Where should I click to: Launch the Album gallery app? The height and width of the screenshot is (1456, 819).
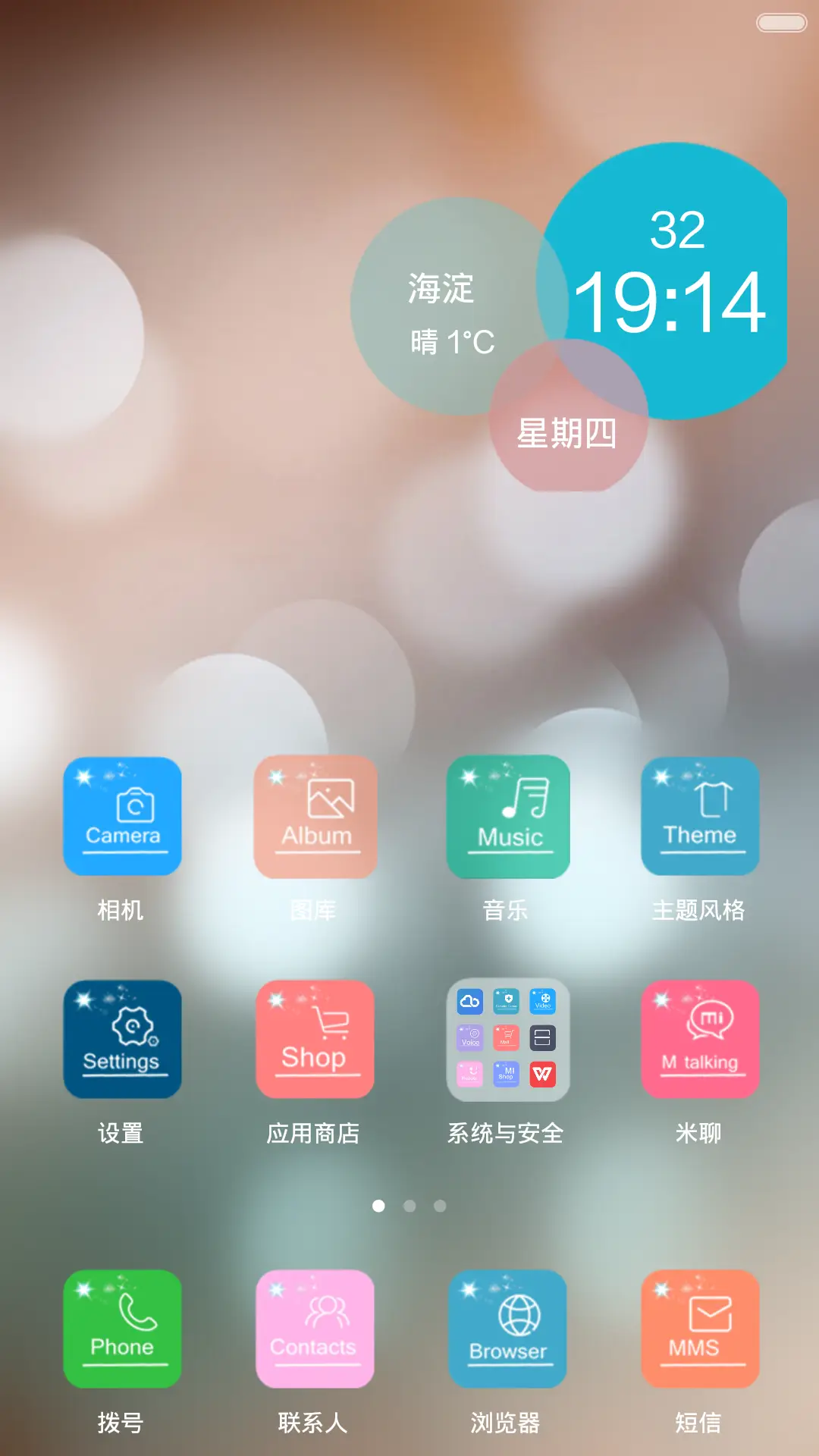[315, 817]
